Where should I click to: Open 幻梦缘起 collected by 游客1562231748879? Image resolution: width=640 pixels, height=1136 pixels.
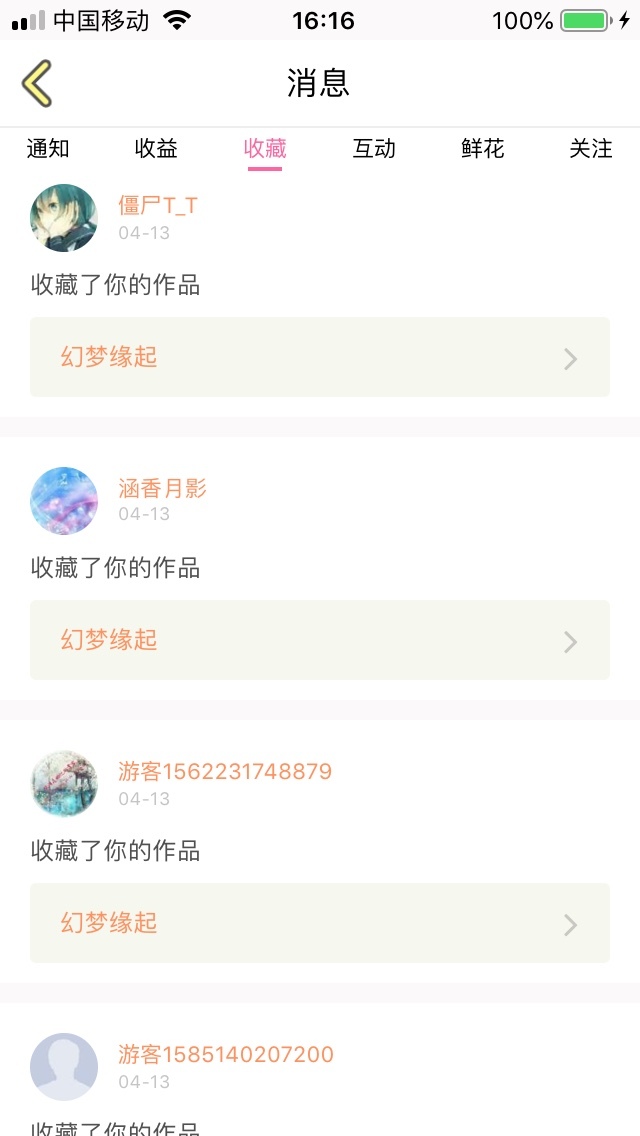(320, 923)
